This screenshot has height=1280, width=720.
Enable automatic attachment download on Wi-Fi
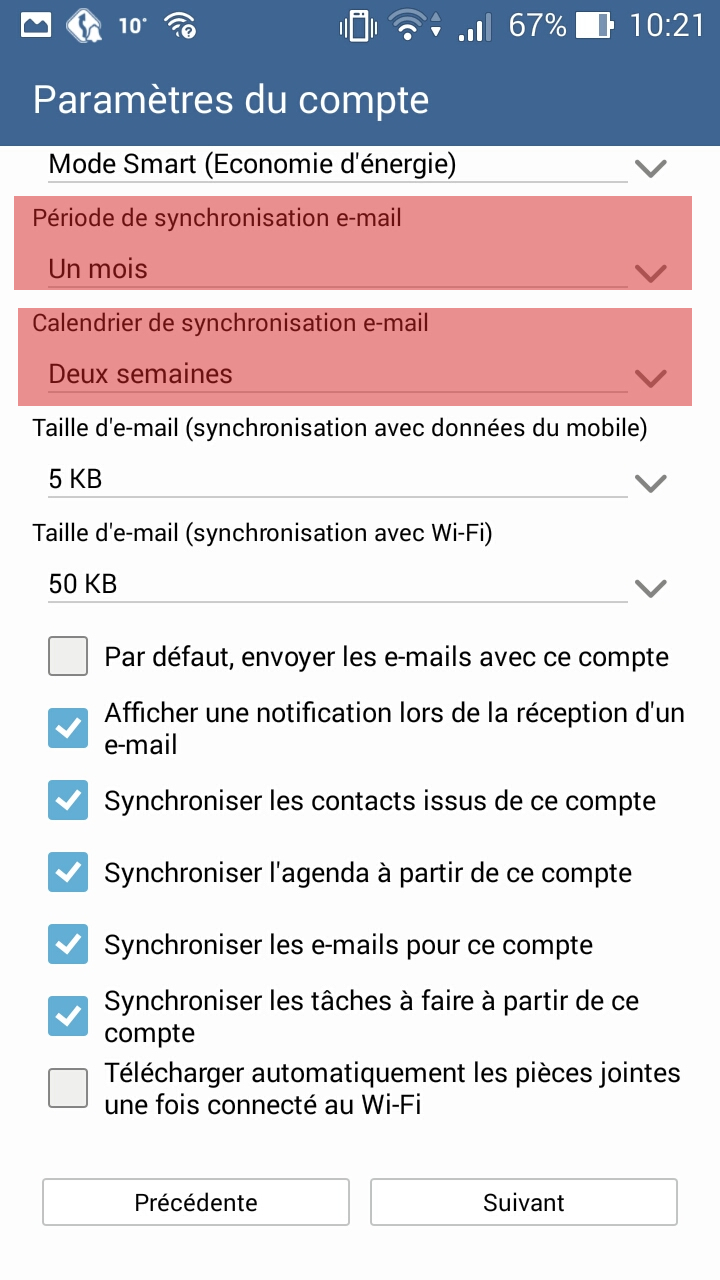pos(68,1089)
